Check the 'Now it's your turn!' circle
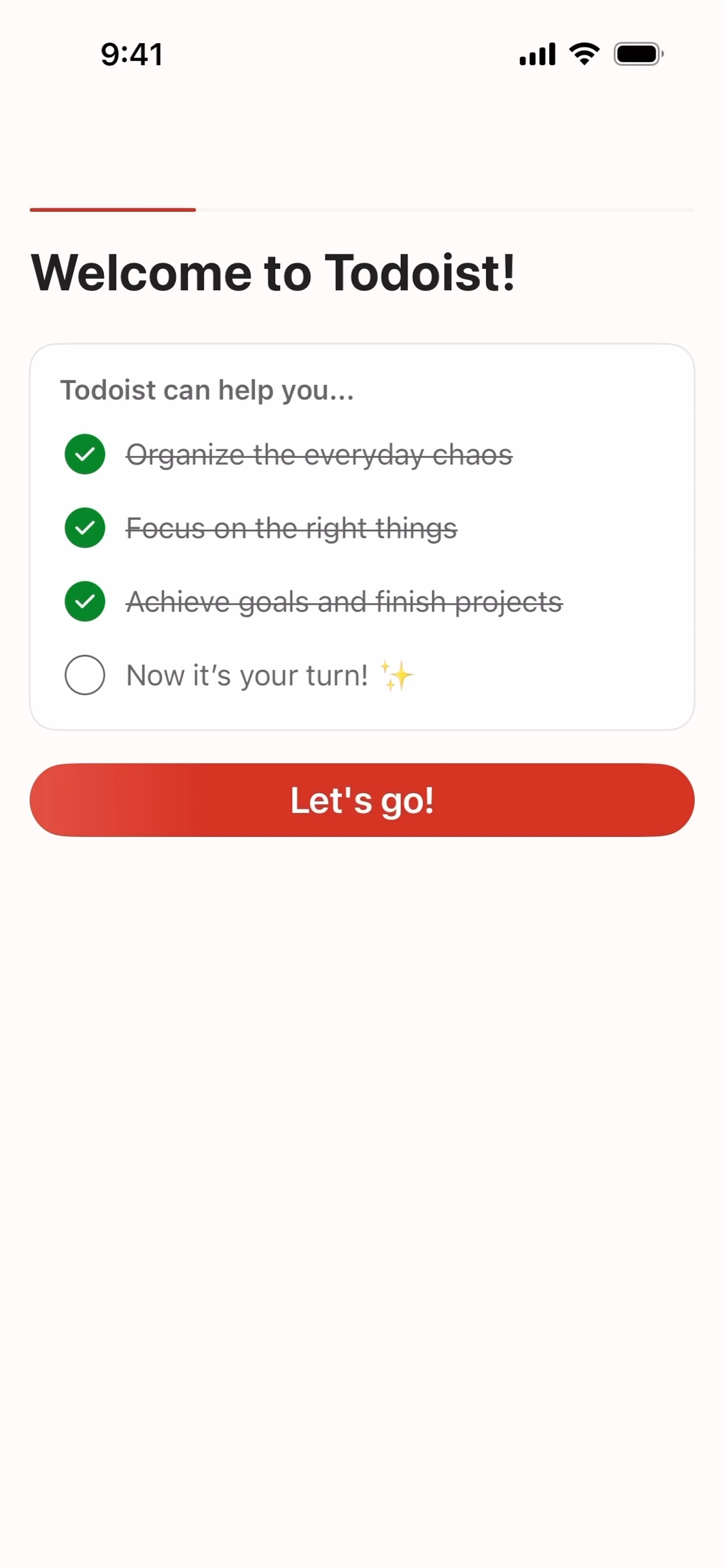Viewport: 724px width, 1568px height. click(84, 674)
